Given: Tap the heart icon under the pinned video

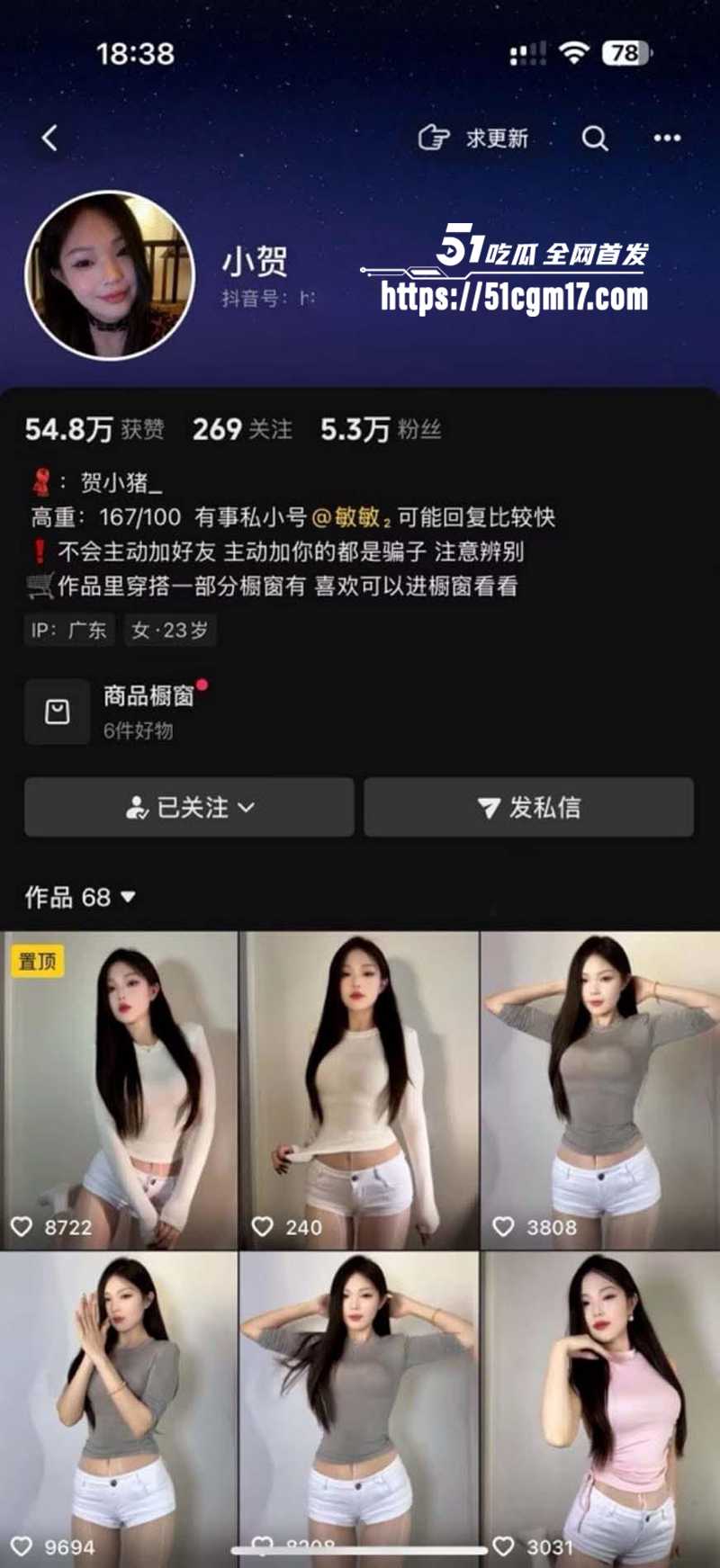Looking at the screenshot, I should (20, 1224).
